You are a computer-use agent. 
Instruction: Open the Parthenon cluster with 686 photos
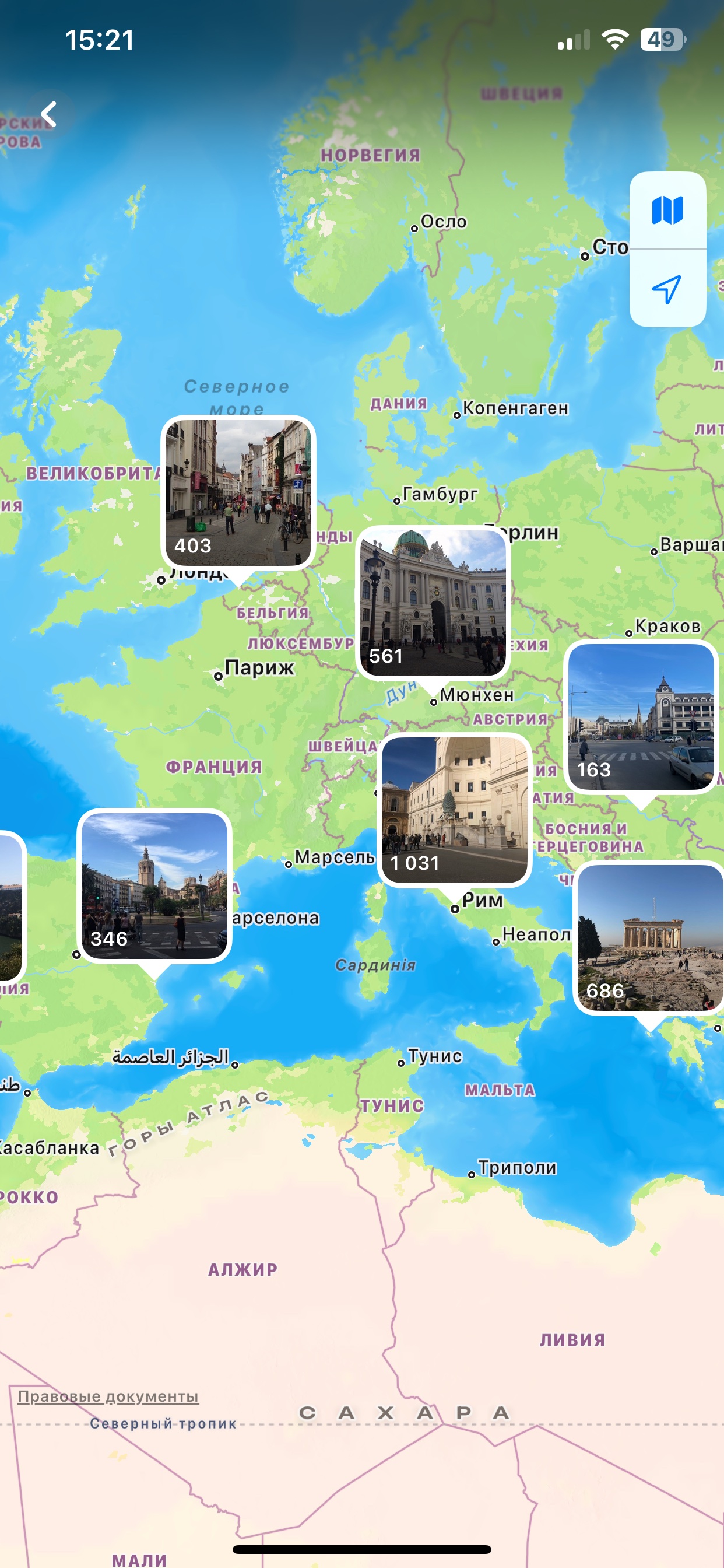[649, 937]
